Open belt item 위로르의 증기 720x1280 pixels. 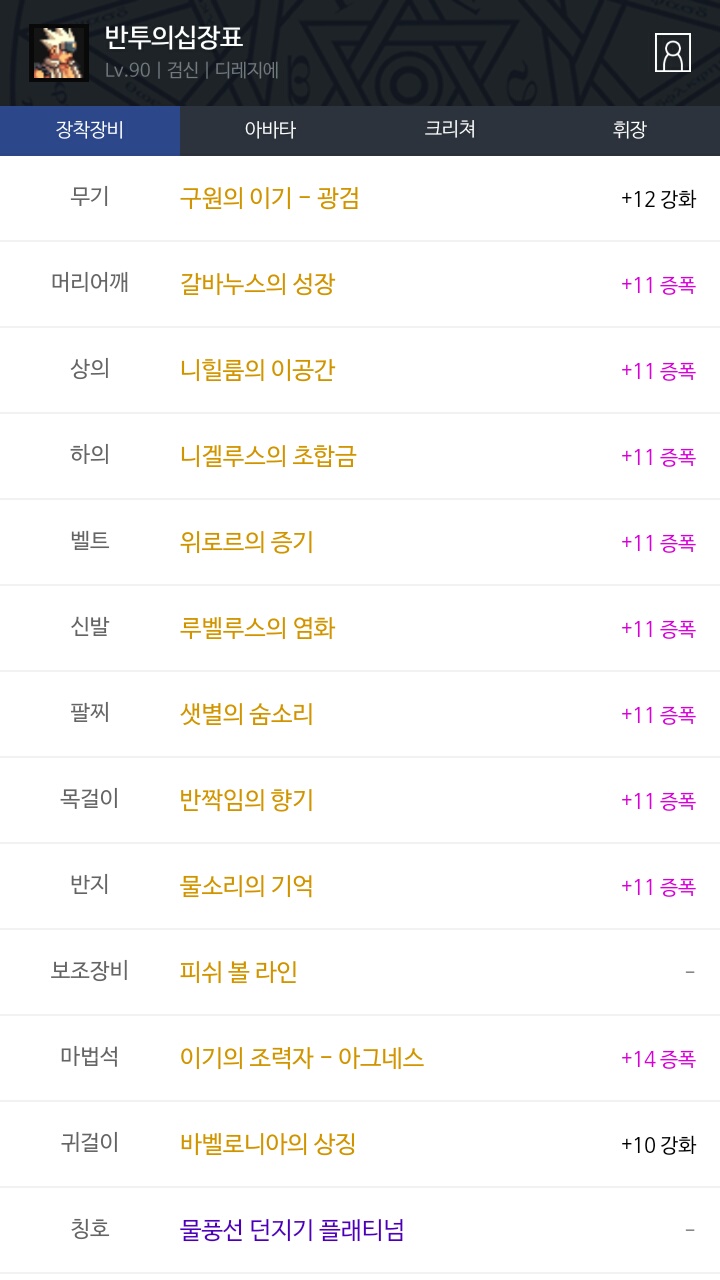point(246,542)
